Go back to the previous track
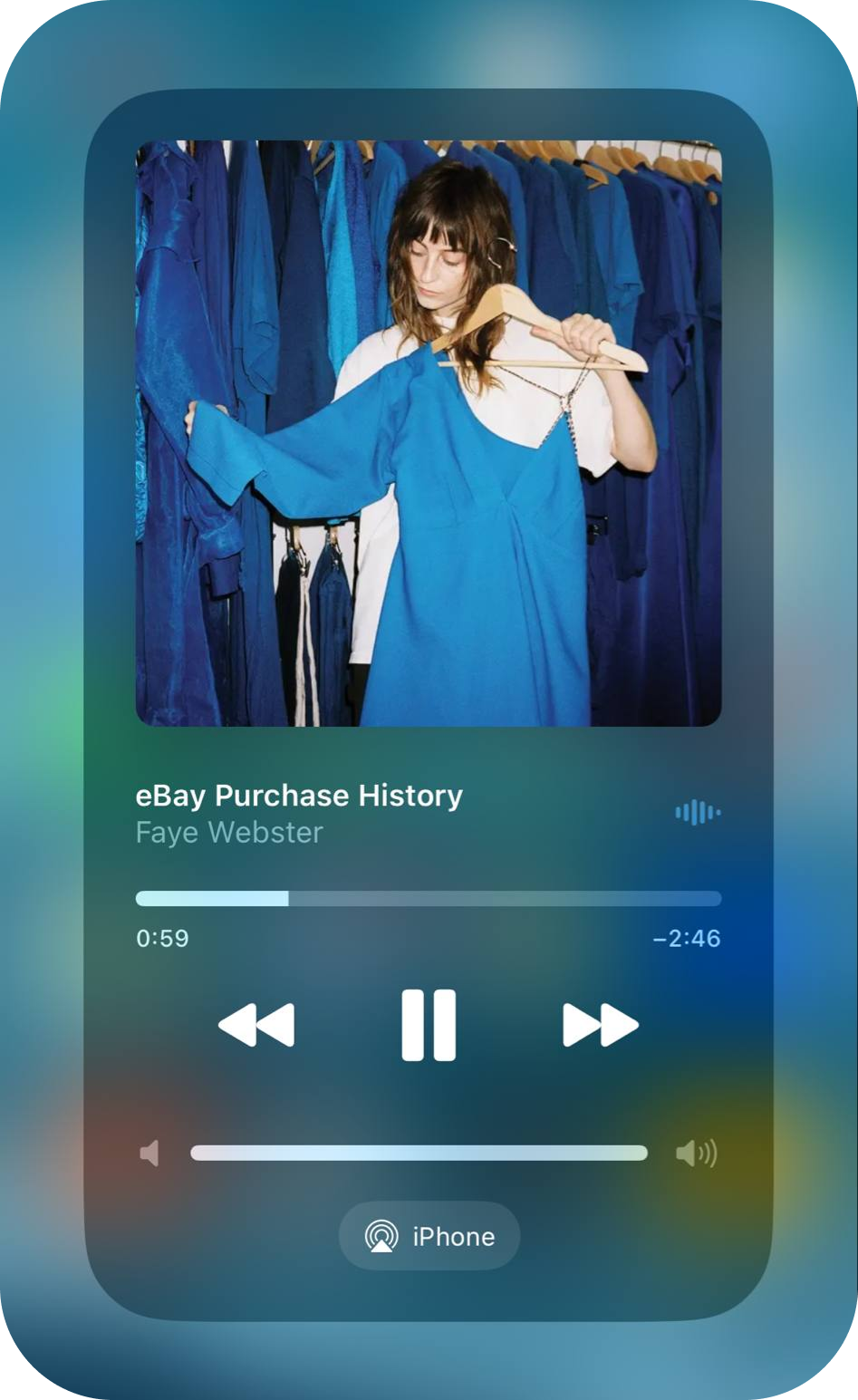Viewport: 858px width, 1400px height. point(256,1025)
